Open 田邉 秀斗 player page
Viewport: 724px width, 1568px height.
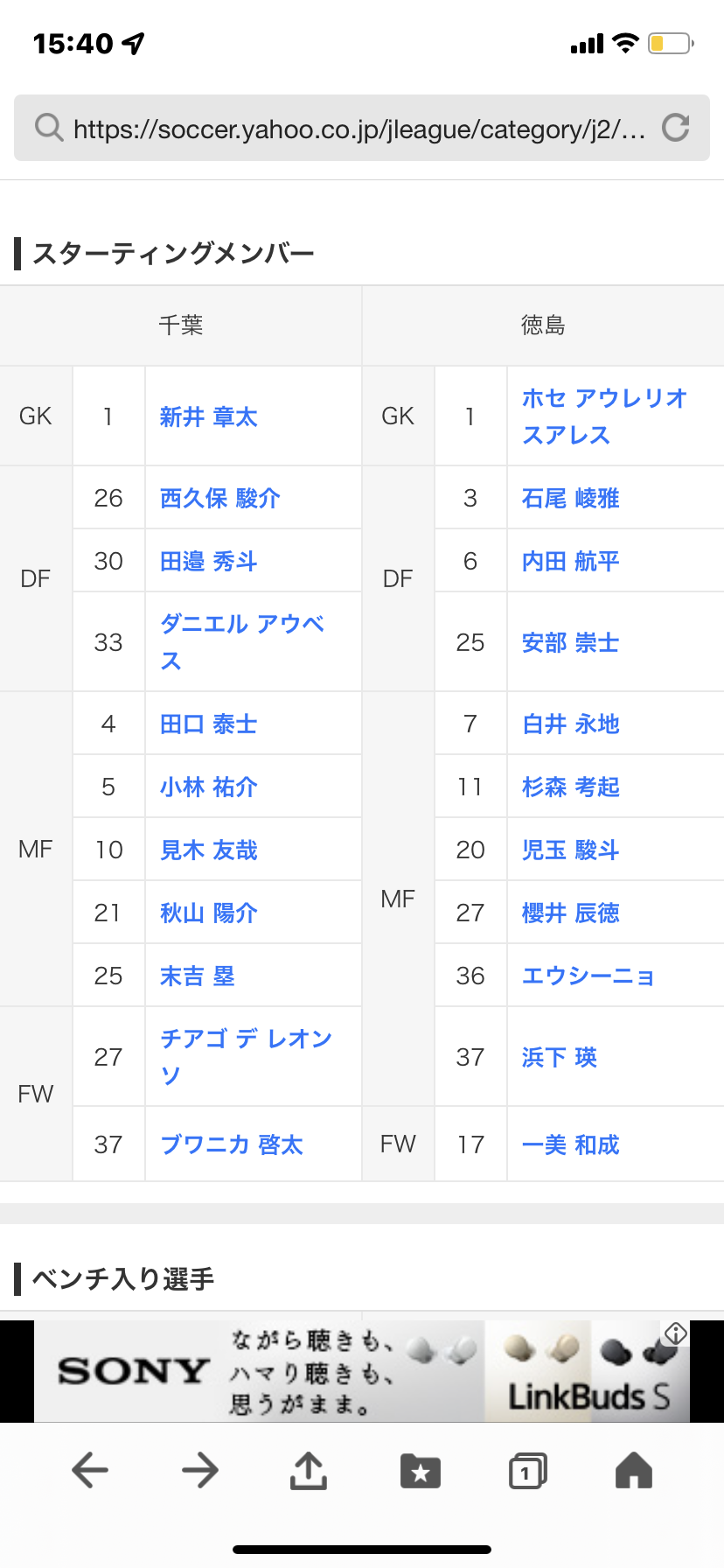coord(209,561)
